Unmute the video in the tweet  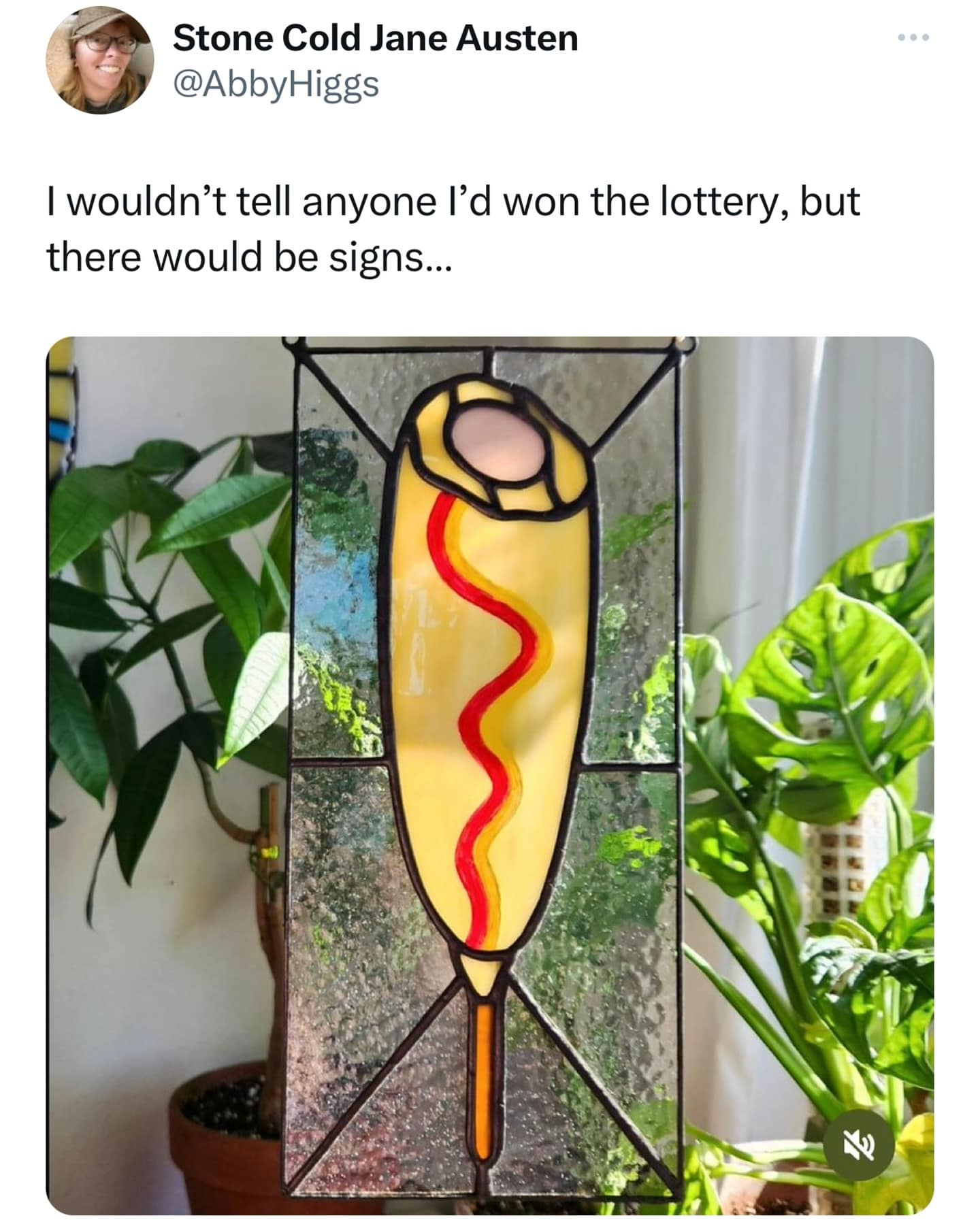(859, 1145)
